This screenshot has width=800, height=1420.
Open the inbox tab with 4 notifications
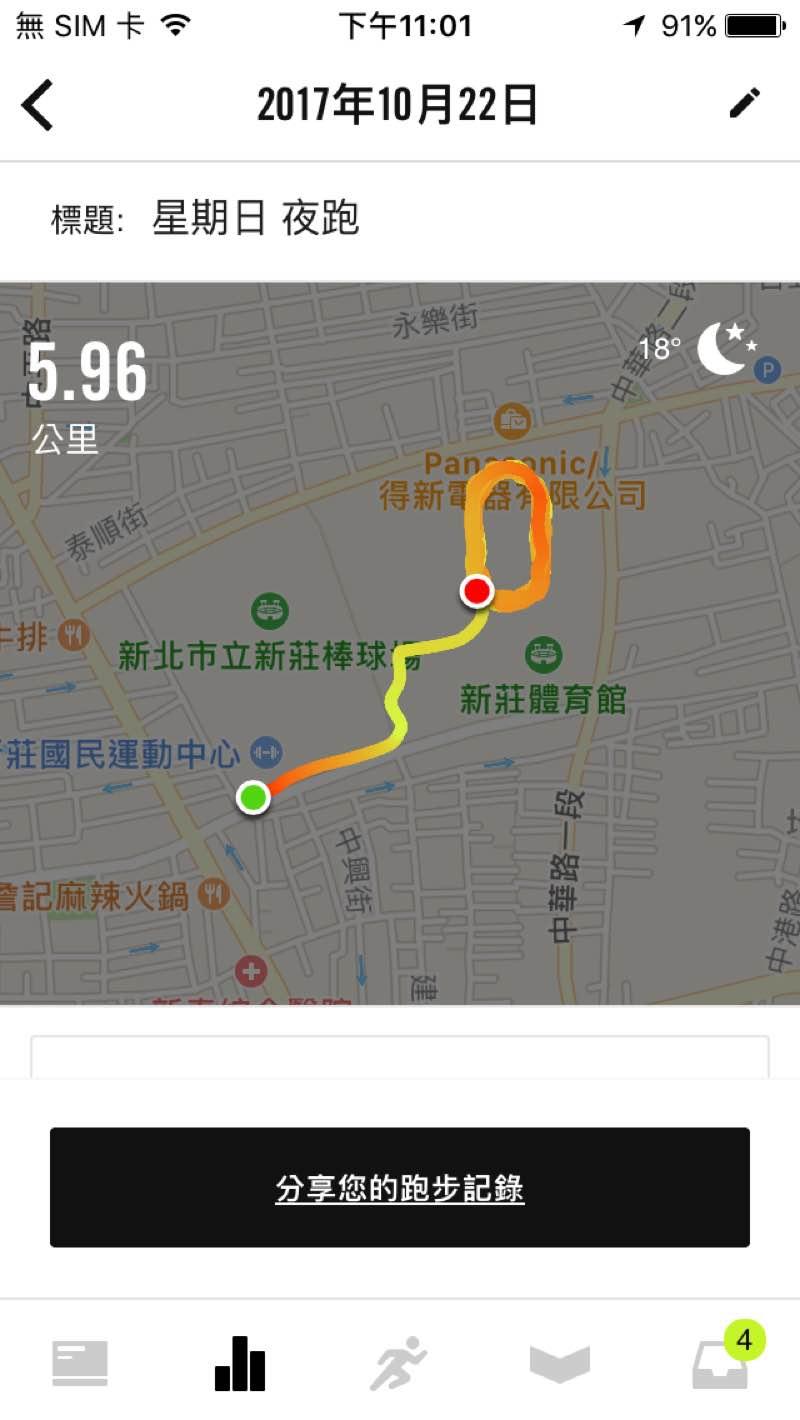(720, 1364)
